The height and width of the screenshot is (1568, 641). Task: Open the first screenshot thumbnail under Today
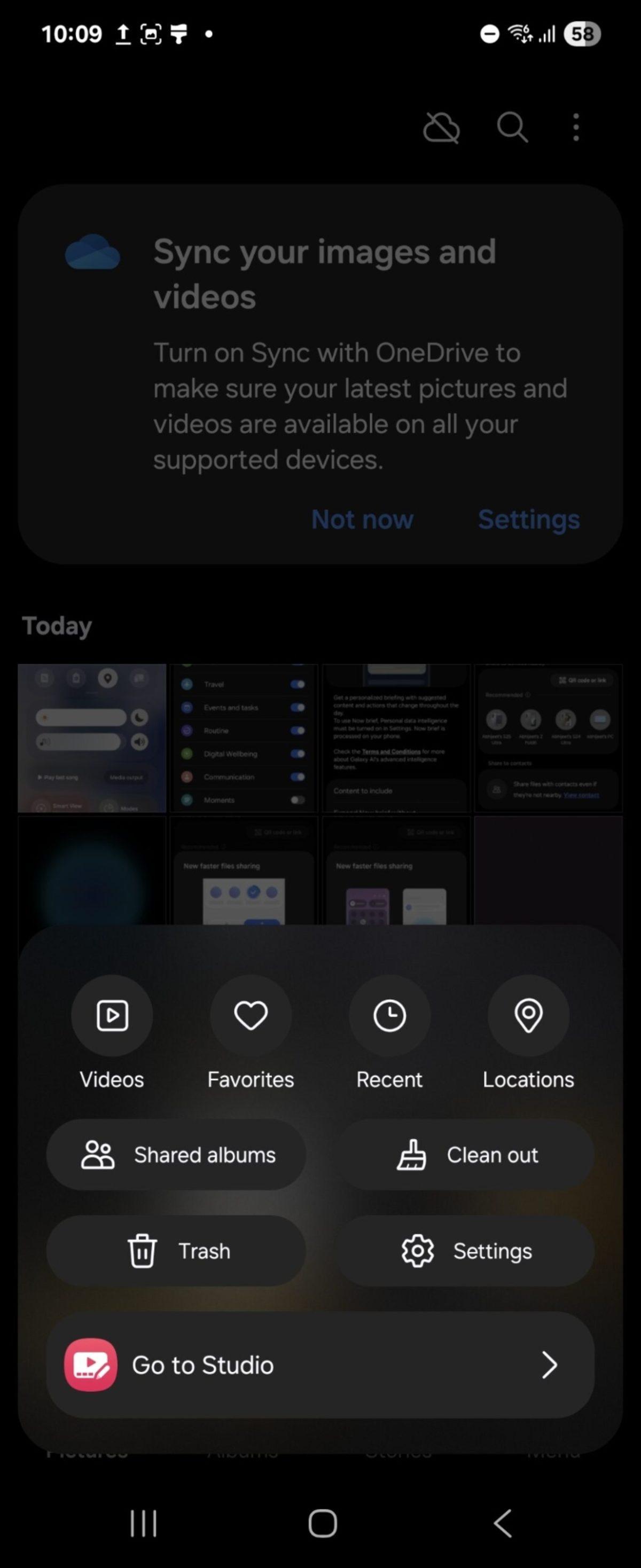91,738
